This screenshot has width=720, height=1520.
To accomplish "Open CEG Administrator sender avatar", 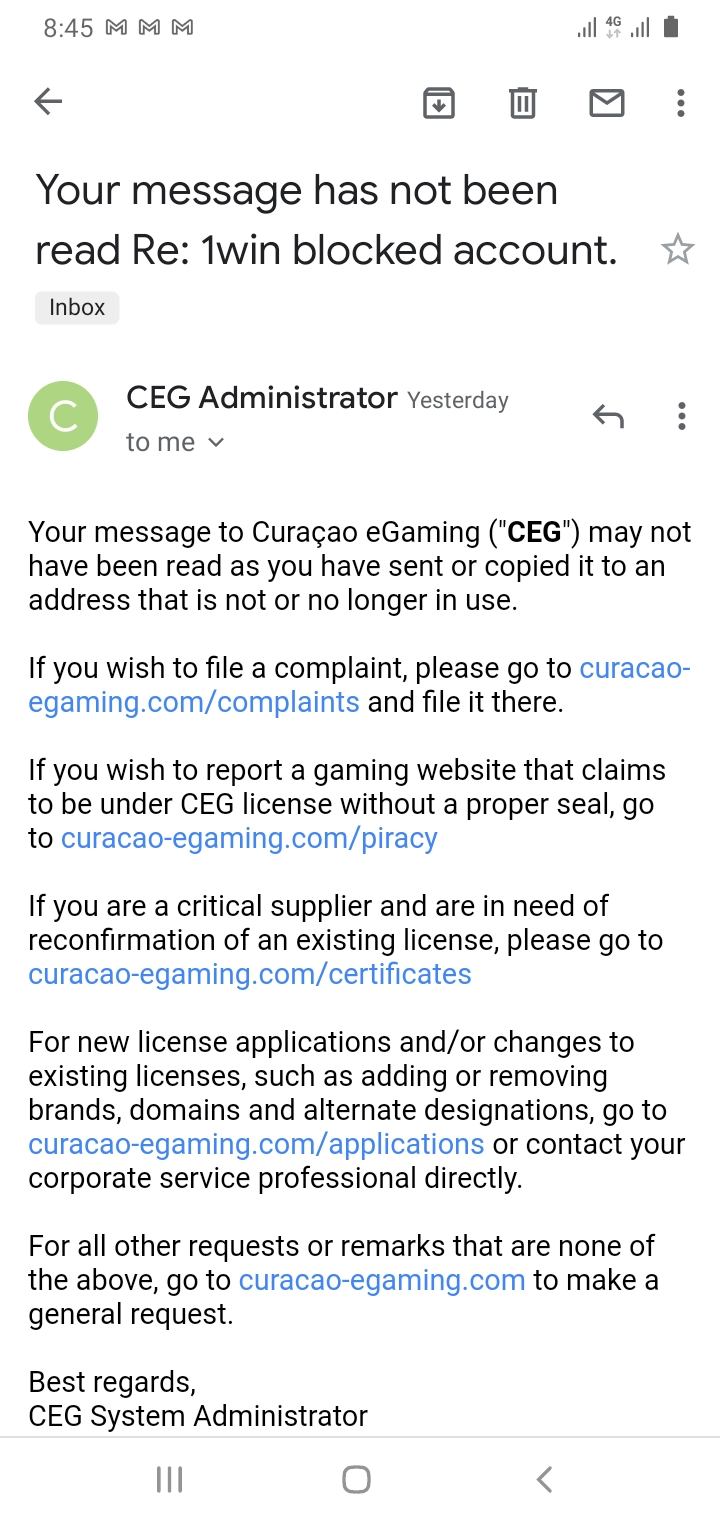I will pyautogui.click(x=63, y=416).
